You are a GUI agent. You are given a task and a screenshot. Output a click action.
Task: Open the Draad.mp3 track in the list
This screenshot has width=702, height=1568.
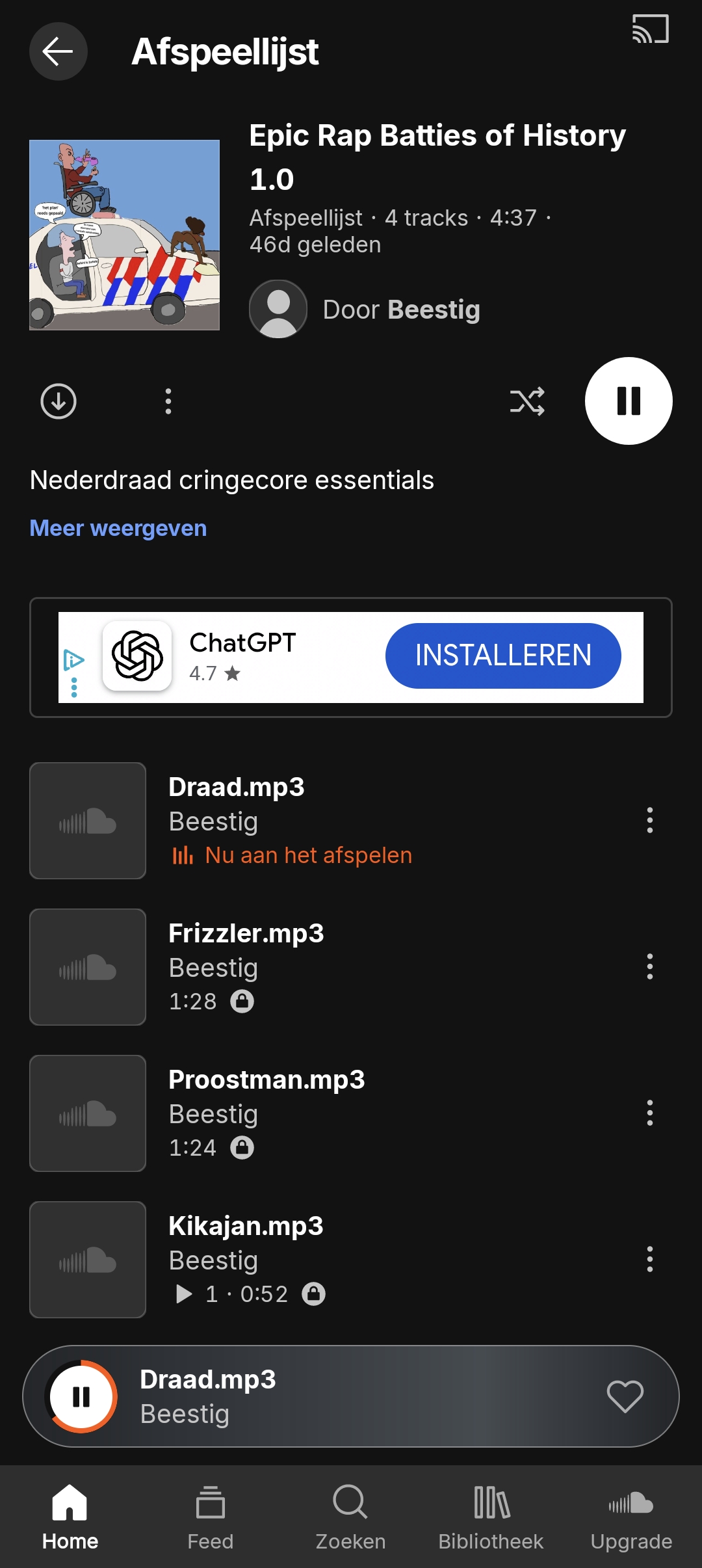point(351,821)
